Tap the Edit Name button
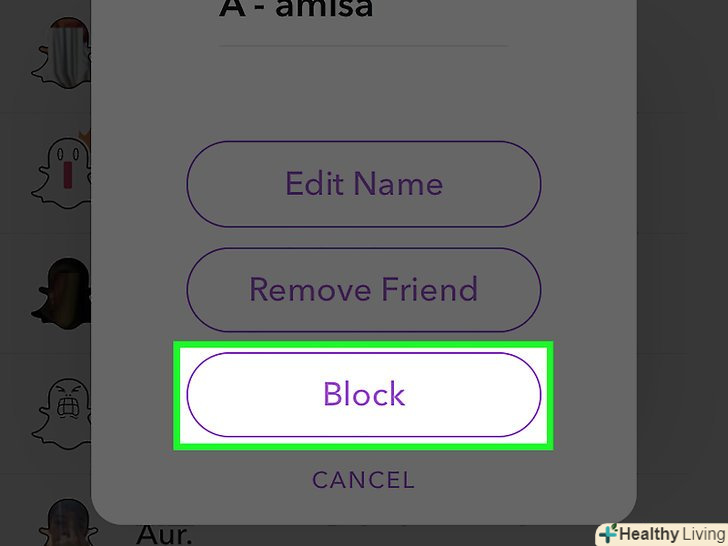The image size is (728, 546). click(363, 184)
